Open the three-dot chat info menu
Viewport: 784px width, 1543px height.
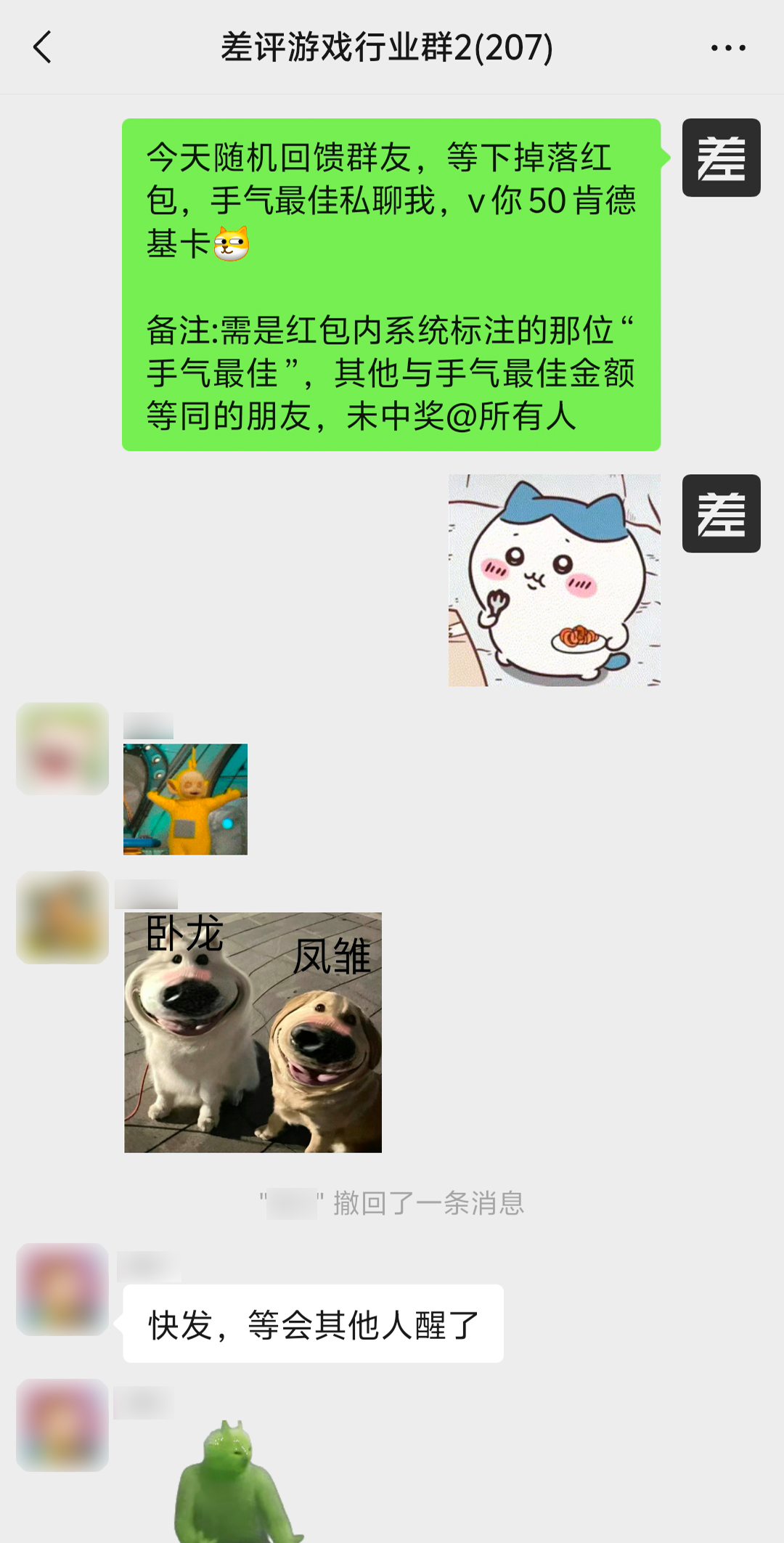click(x=727, y=48)
